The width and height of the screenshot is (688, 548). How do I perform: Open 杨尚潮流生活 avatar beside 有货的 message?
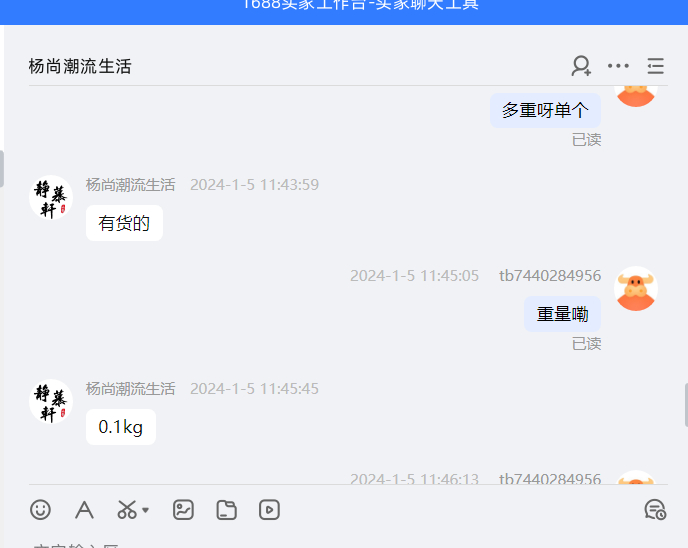[51, 197]
